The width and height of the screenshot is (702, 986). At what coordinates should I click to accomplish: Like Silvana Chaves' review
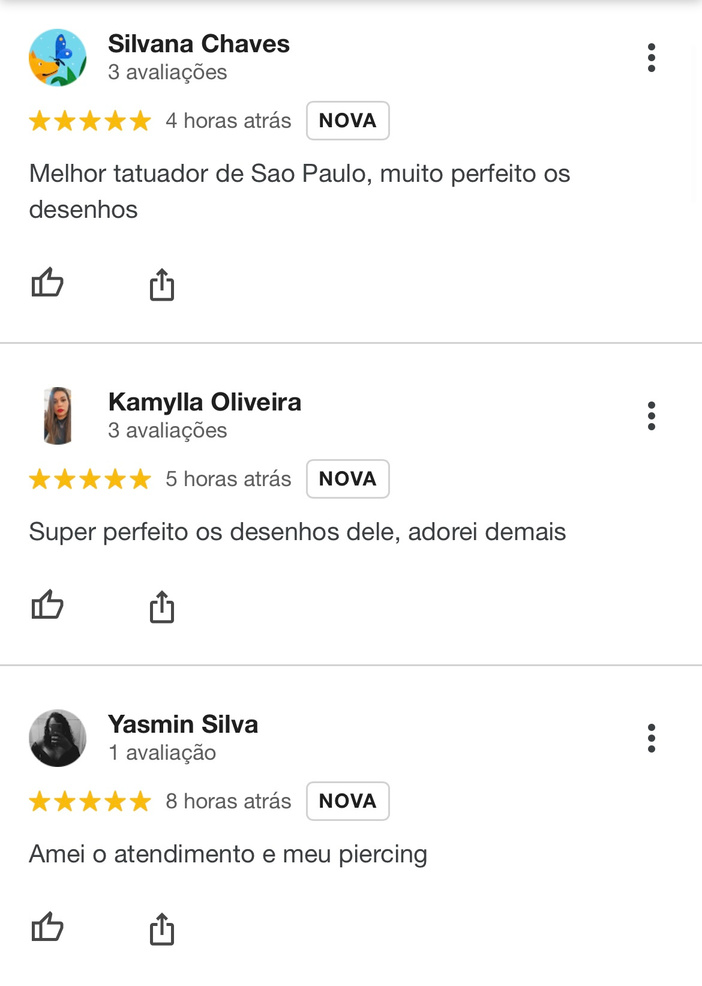[47, 285]
